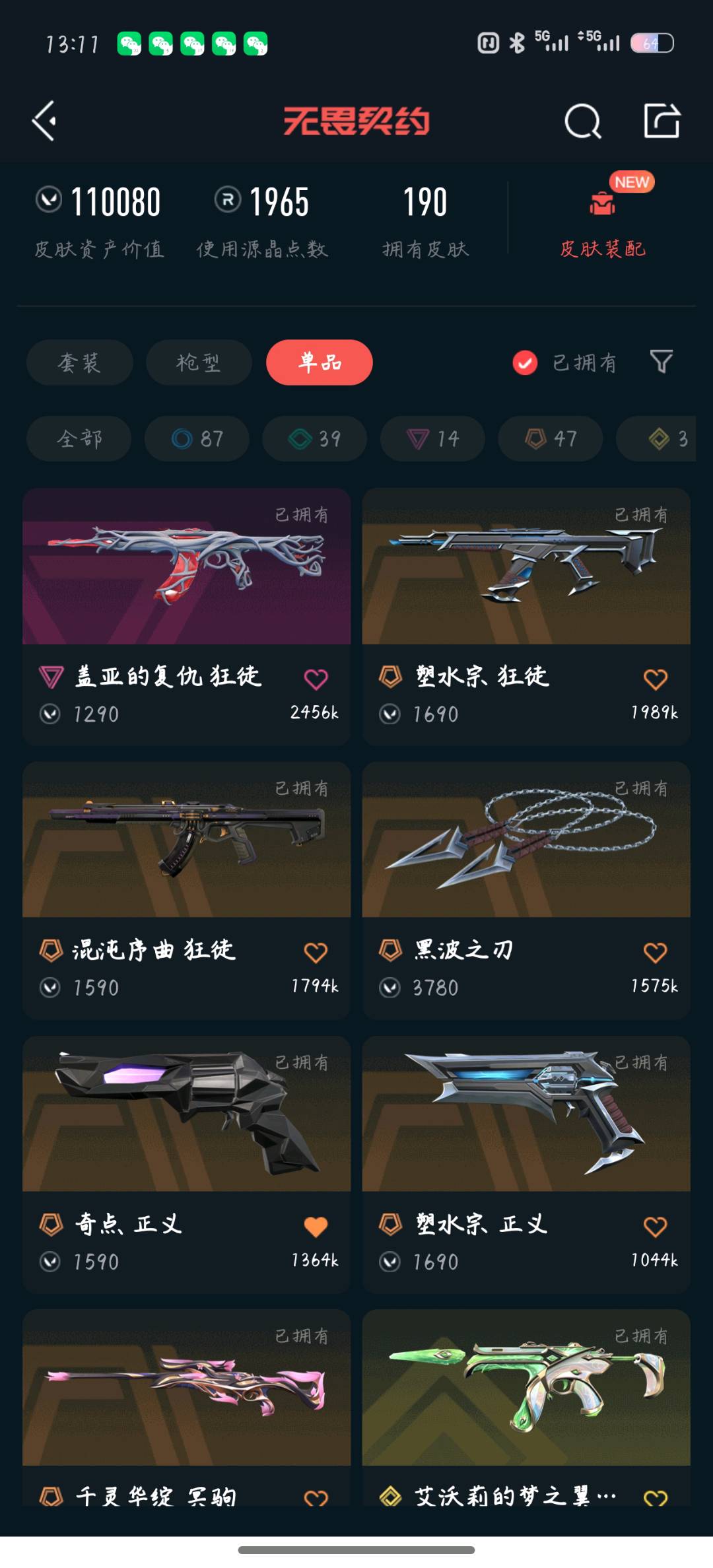Select the 单品 tab
713x1568 pixels.
click(320, 362)
